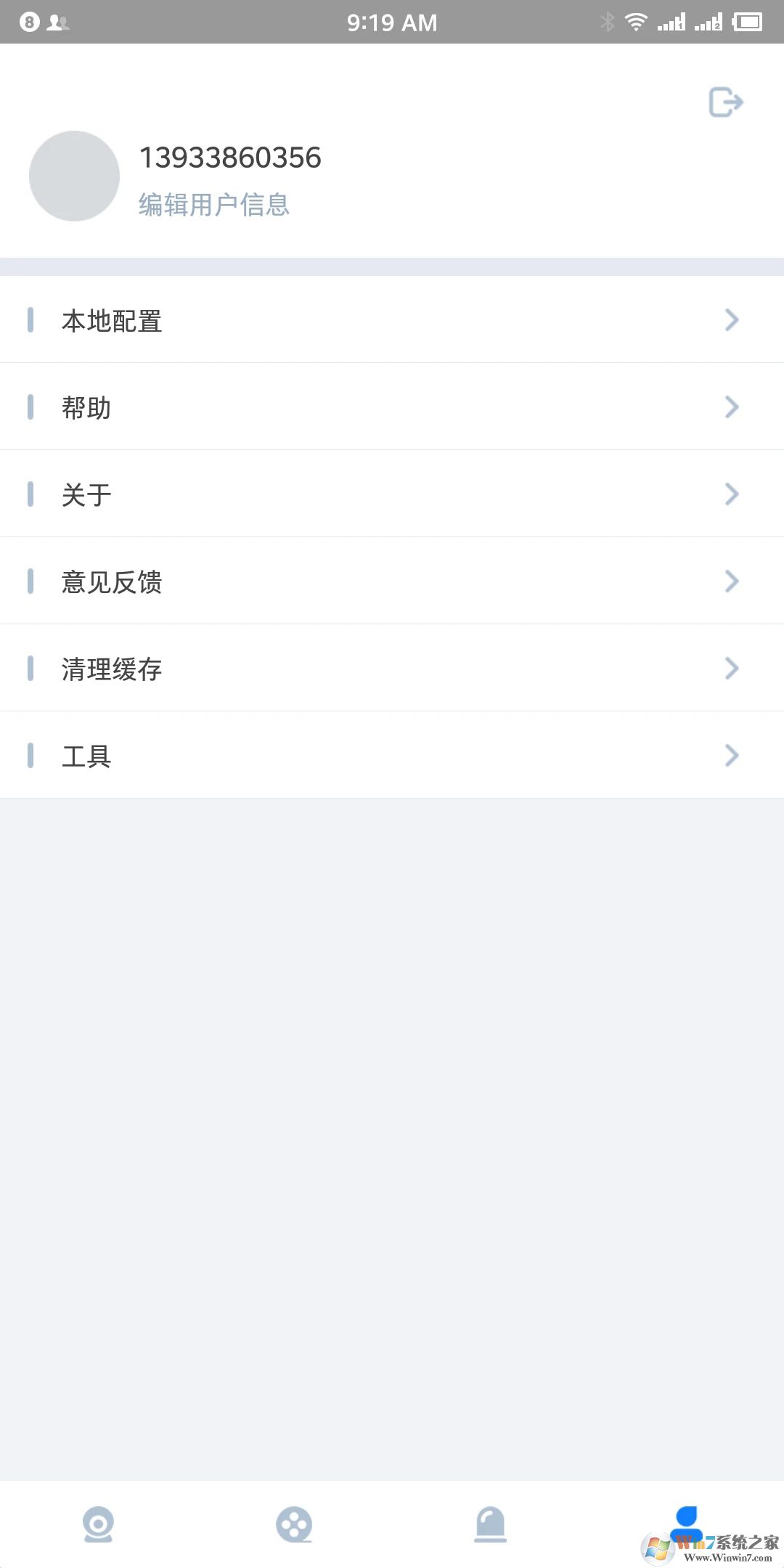This screenshot has height=1568, width=784.
Task: Tap the Bluetooth icon in status bar
Action: pyautogui.click(x=607, y=22)
